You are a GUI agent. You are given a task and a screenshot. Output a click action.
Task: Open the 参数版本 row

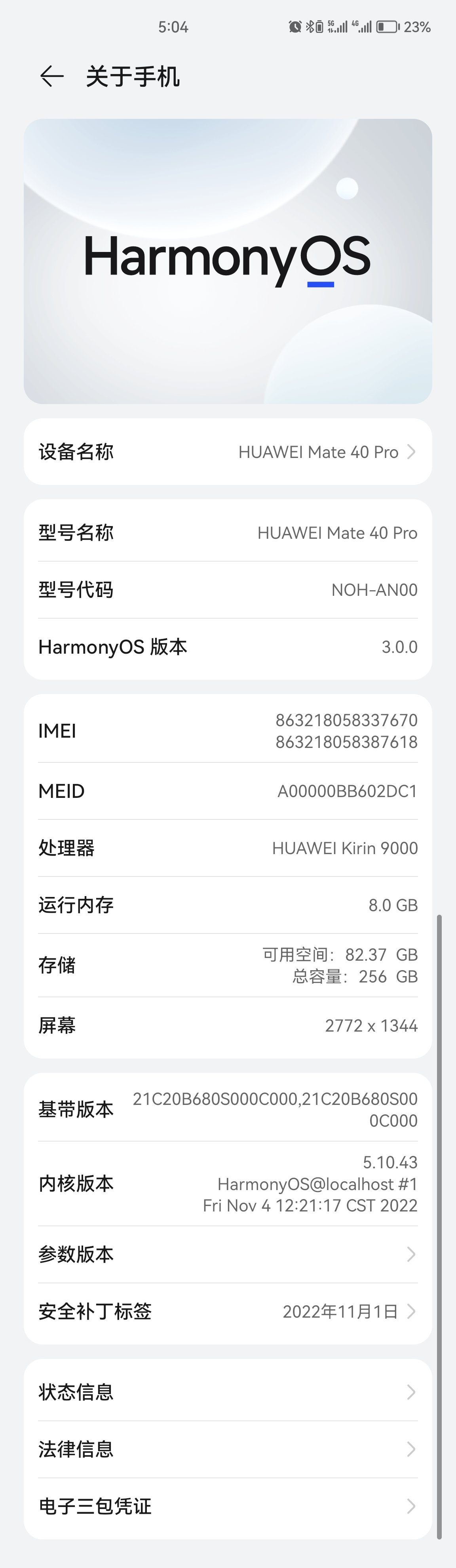click(x=227, y=1255)
